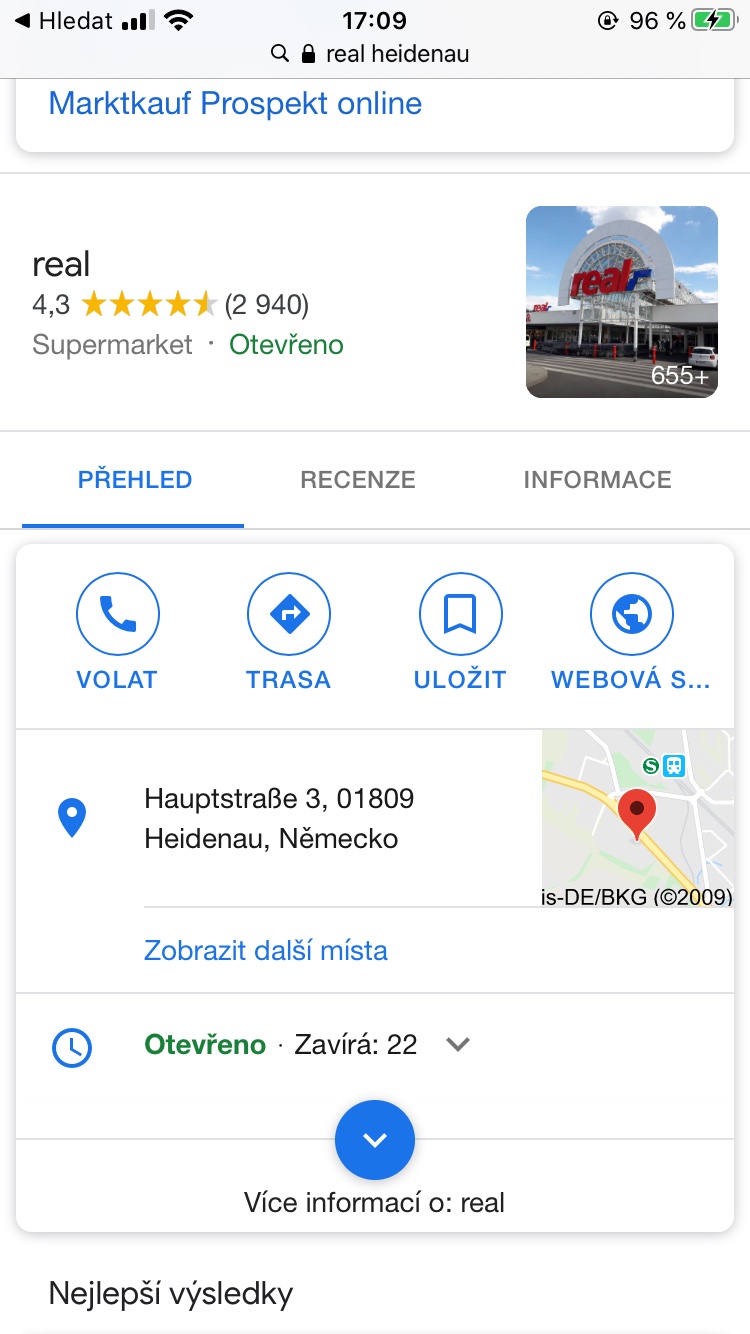Switch to the Recenze tab
The height and width of the screenshot is (1334, 750).
[x=357, y=480]
